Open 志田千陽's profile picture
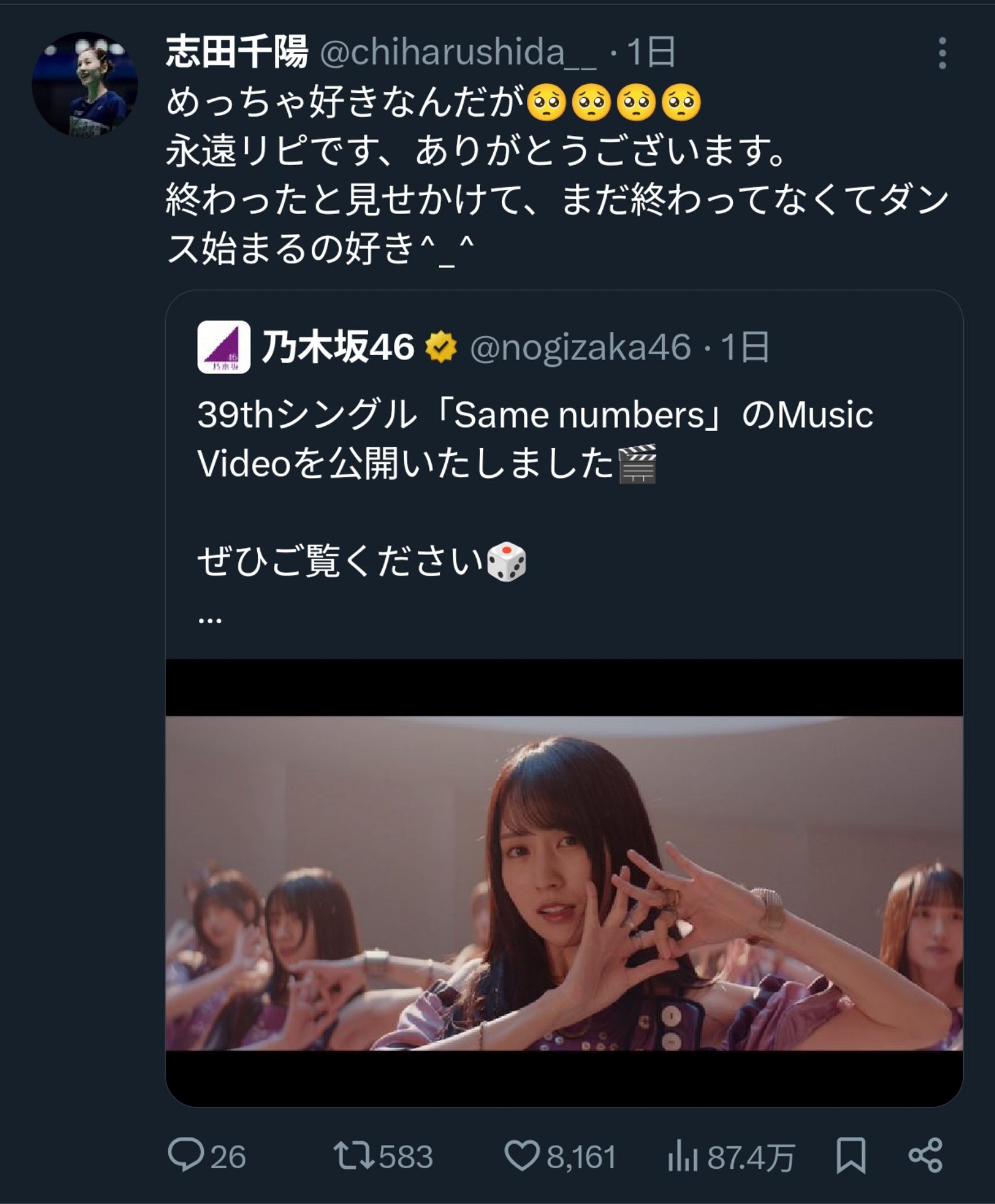Viewport: 995px width, 1204px height. (x=85, y=84)
